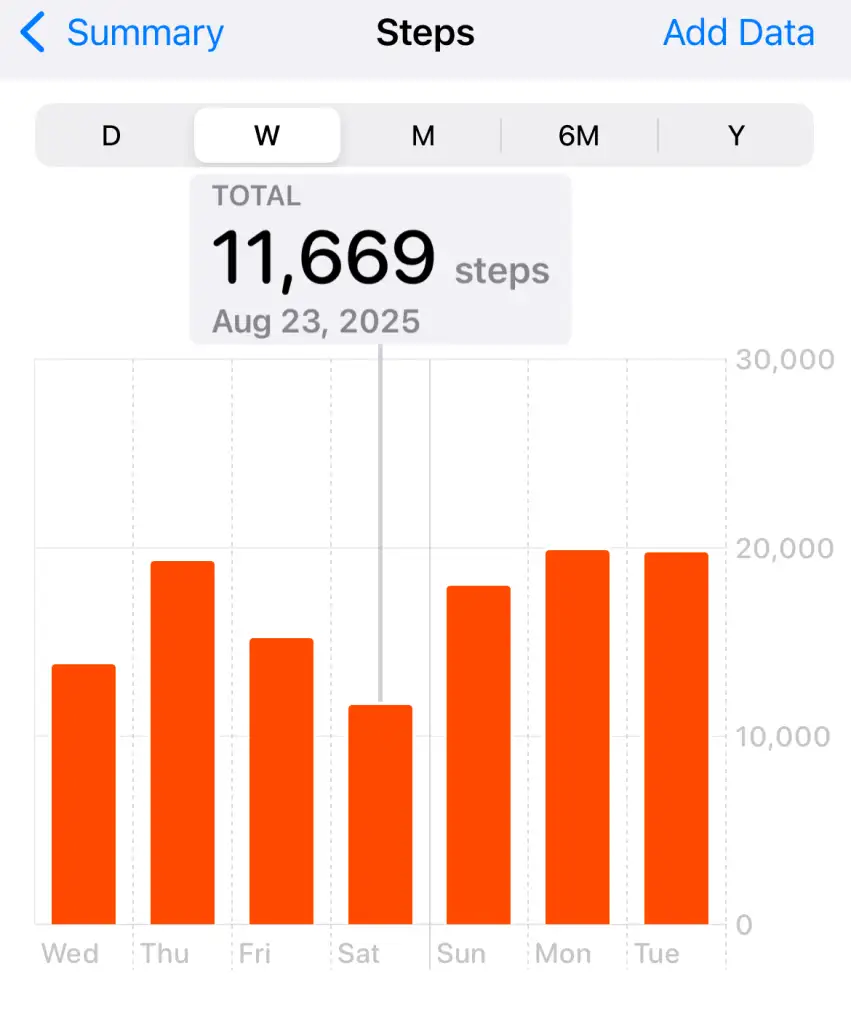Show the 6M six-month view
Screen dimensions: 851x1024
click(x=579, y=136)
